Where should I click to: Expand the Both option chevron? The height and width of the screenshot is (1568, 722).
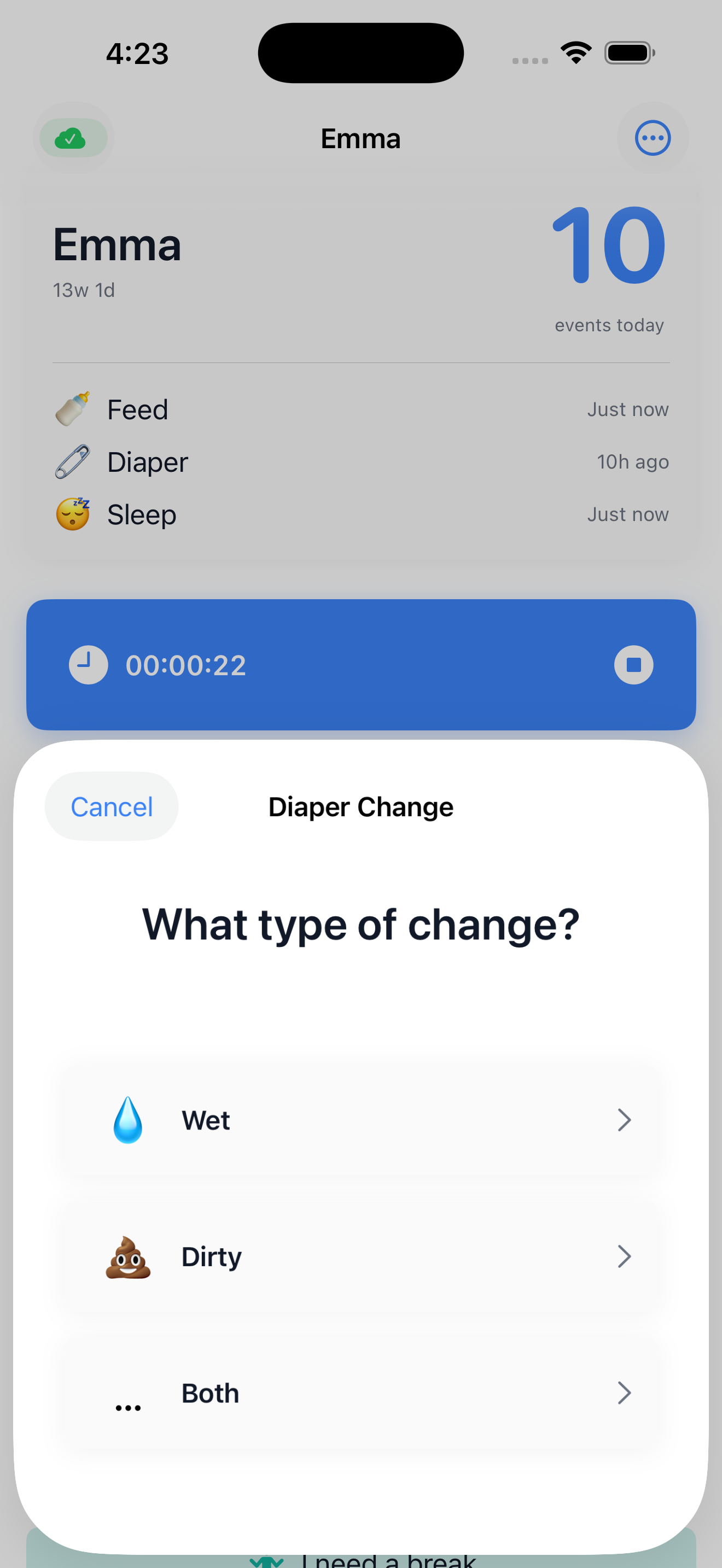(x=624, y=1393)
